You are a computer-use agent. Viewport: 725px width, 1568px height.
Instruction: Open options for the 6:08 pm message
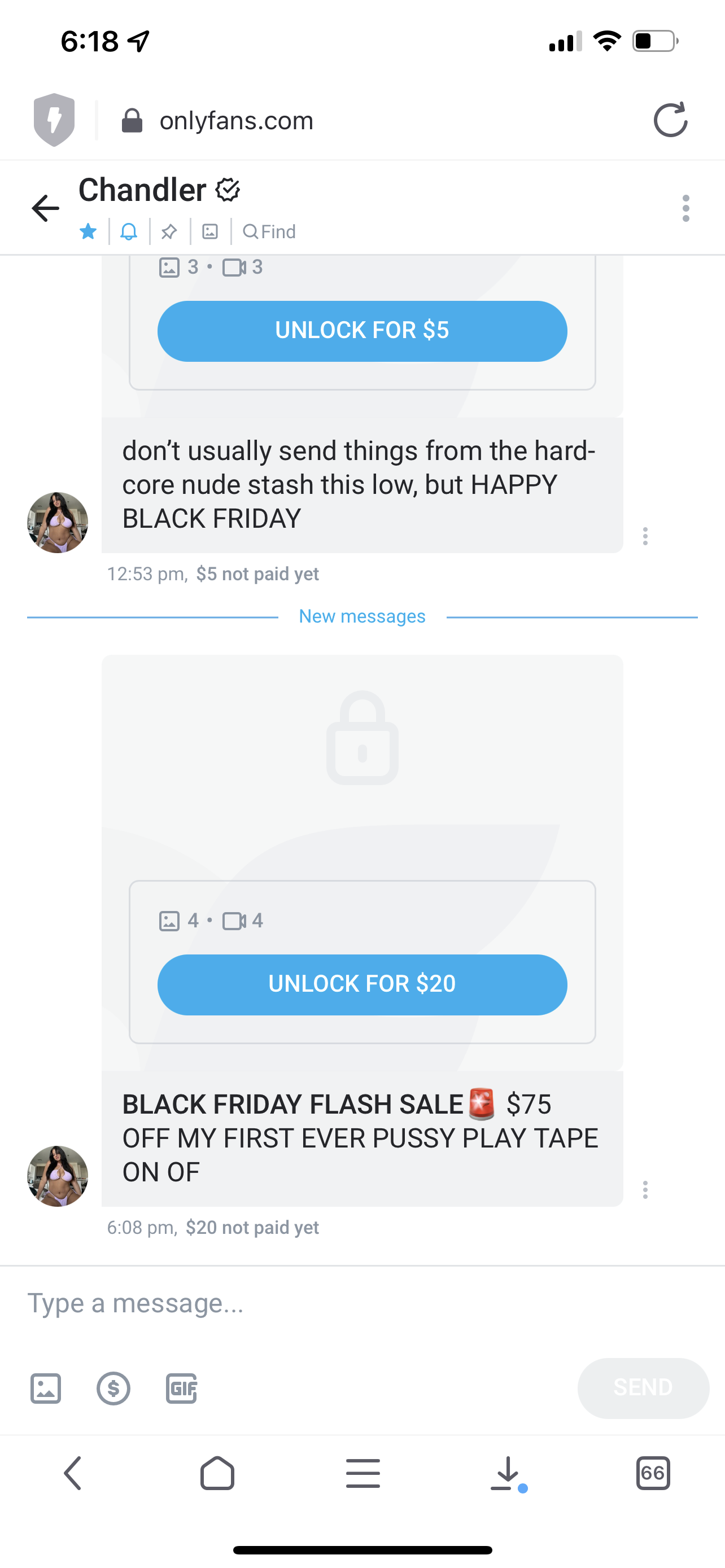point(645,1189)
